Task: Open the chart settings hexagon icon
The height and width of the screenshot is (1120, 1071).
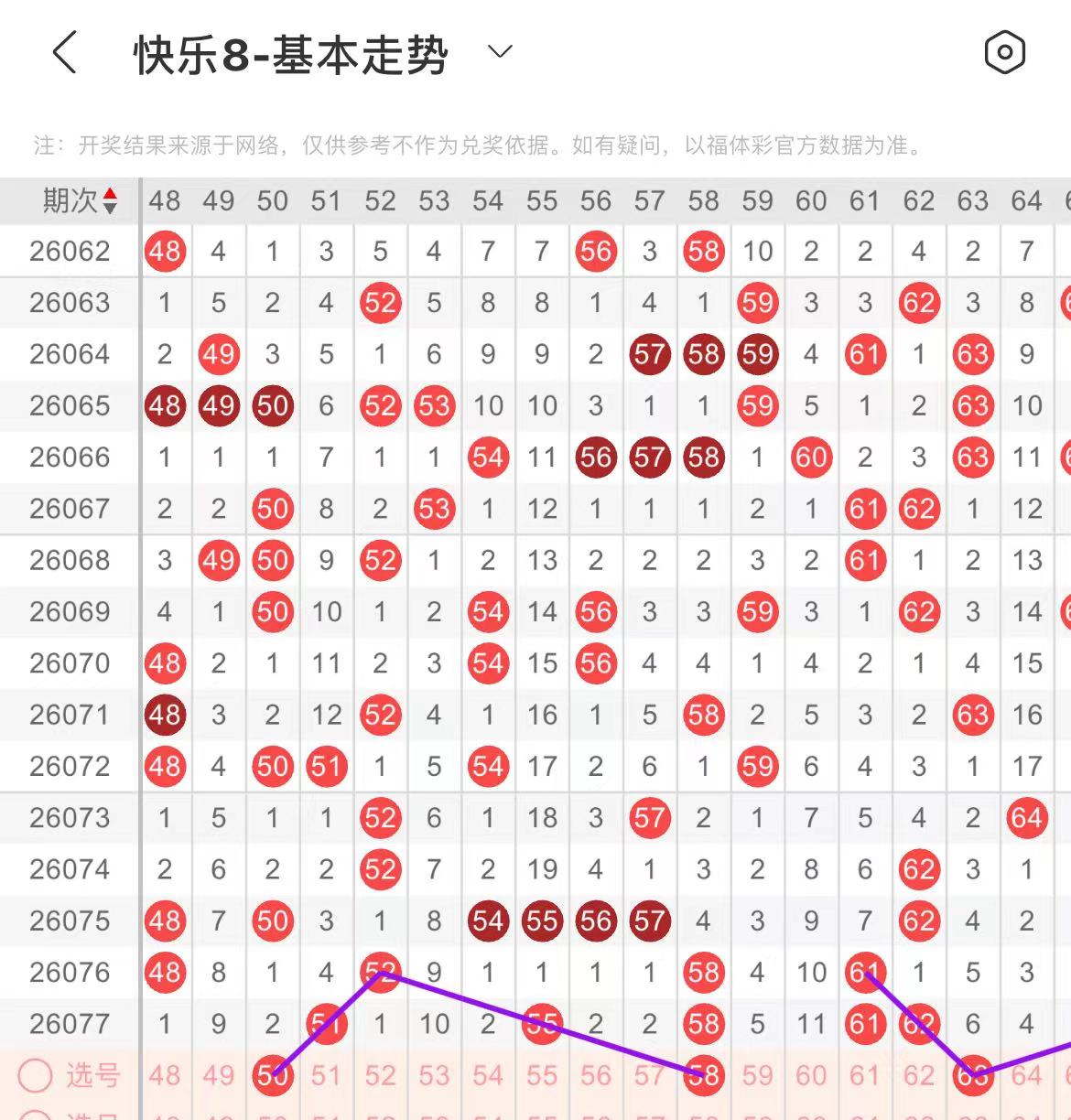Action: tap(1004, 52)
